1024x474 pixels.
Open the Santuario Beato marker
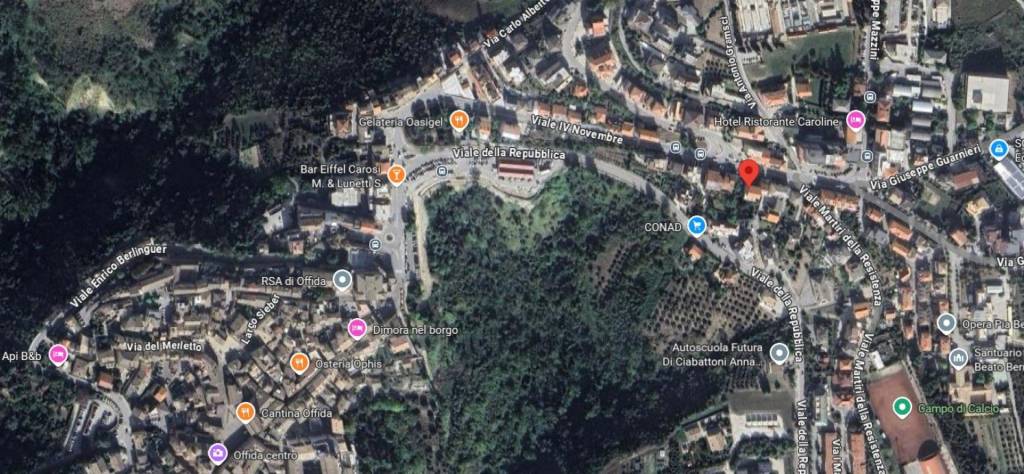pos(958,356)
